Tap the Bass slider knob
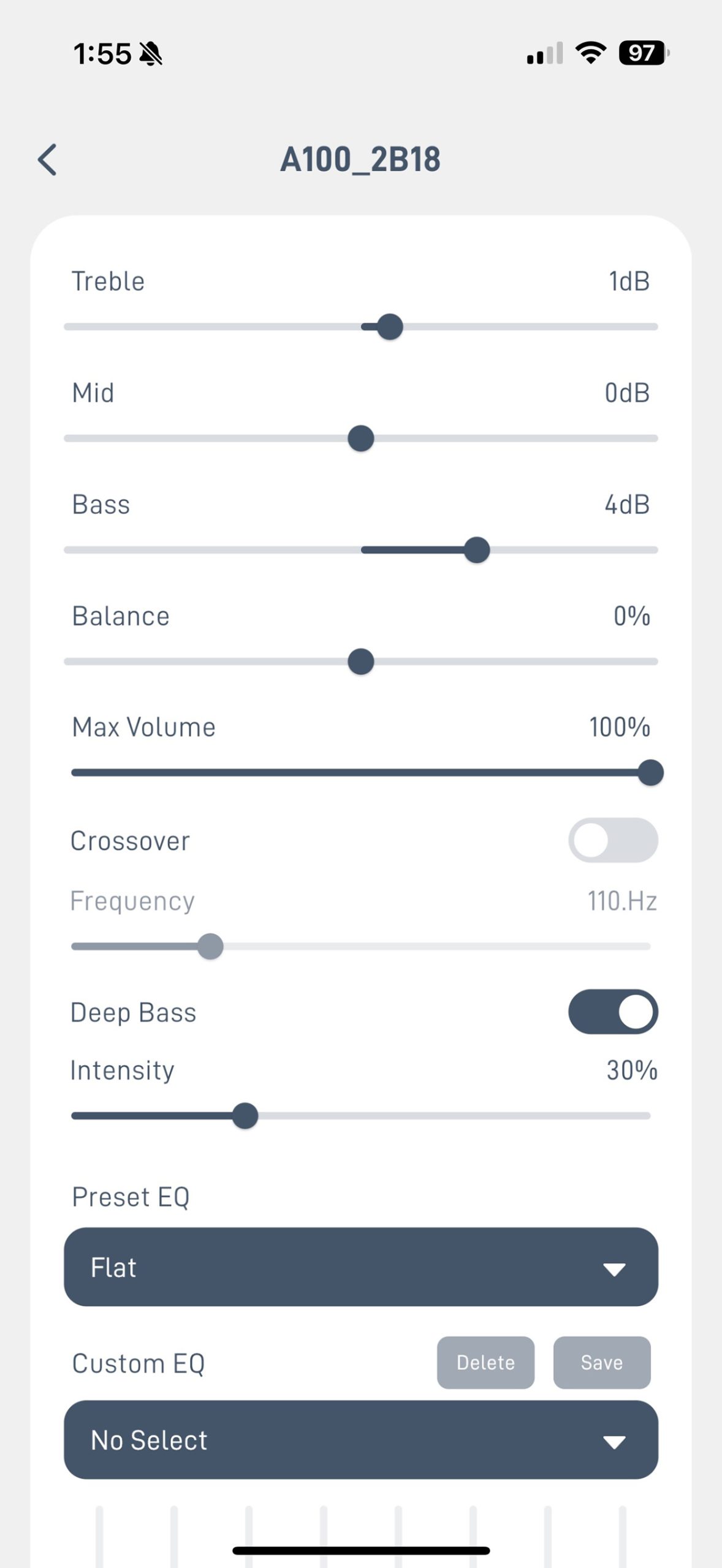 click(477, 550)
